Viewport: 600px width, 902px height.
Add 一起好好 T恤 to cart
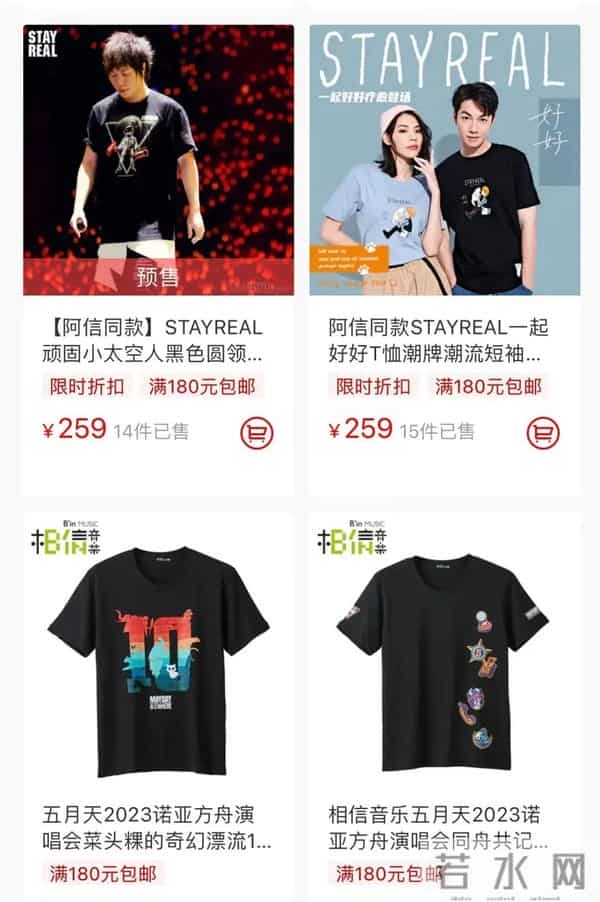pos(543,432)
